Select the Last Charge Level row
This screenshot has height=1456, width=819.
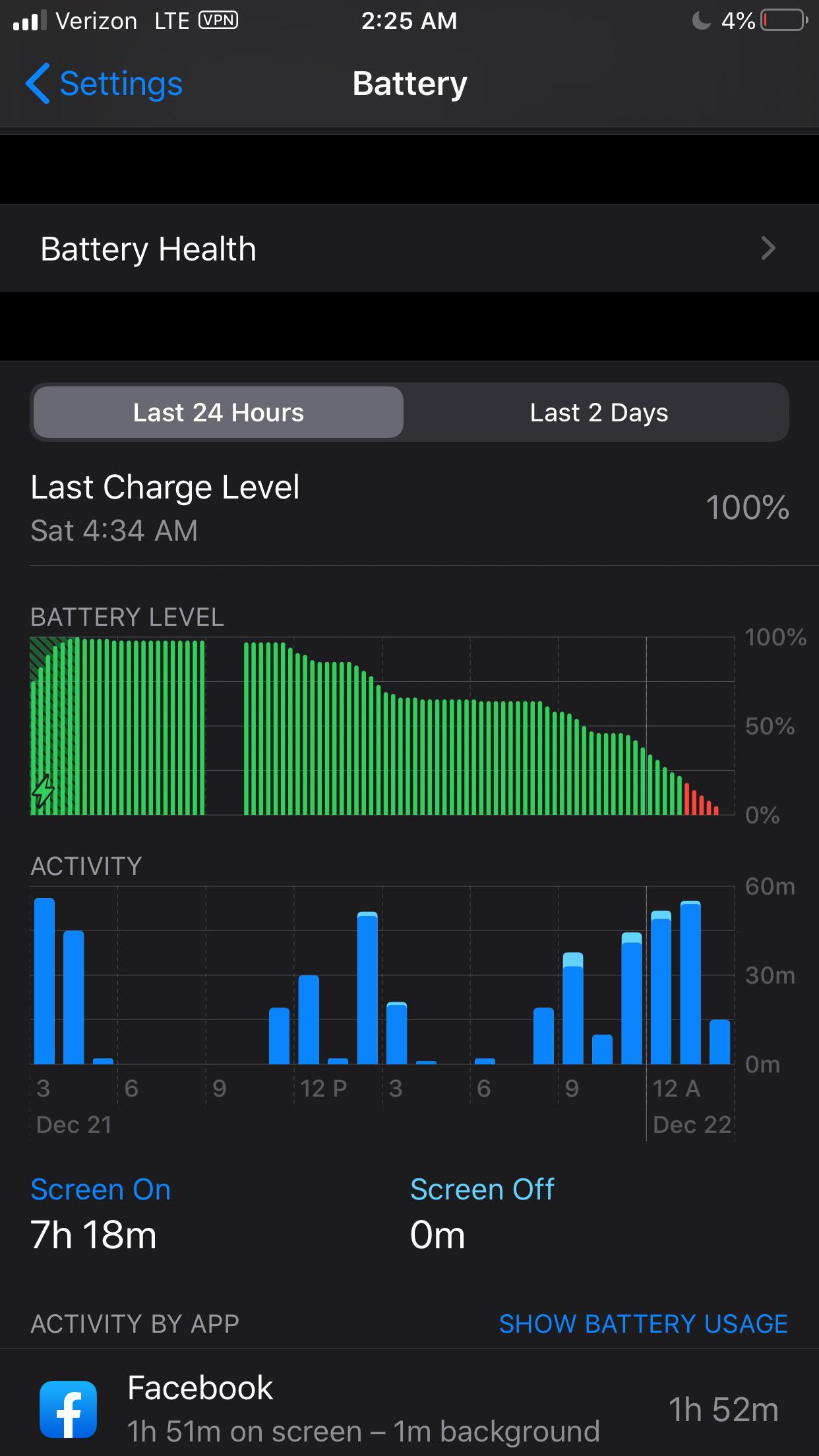click(x=409, y=506)
